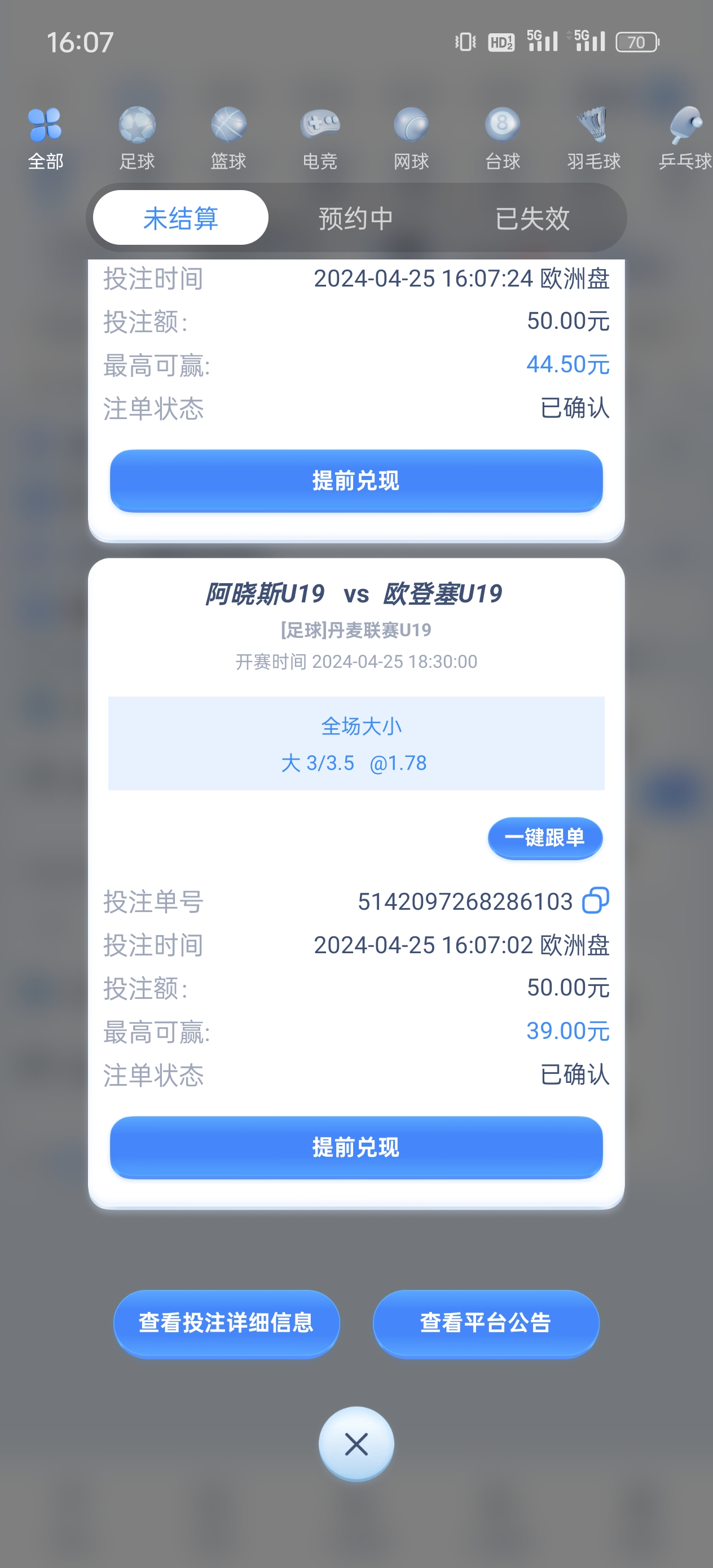This screenshot has width=713, height=1568.
Task: Open 查看平台公告
Action: click(x=486, y=1323)
